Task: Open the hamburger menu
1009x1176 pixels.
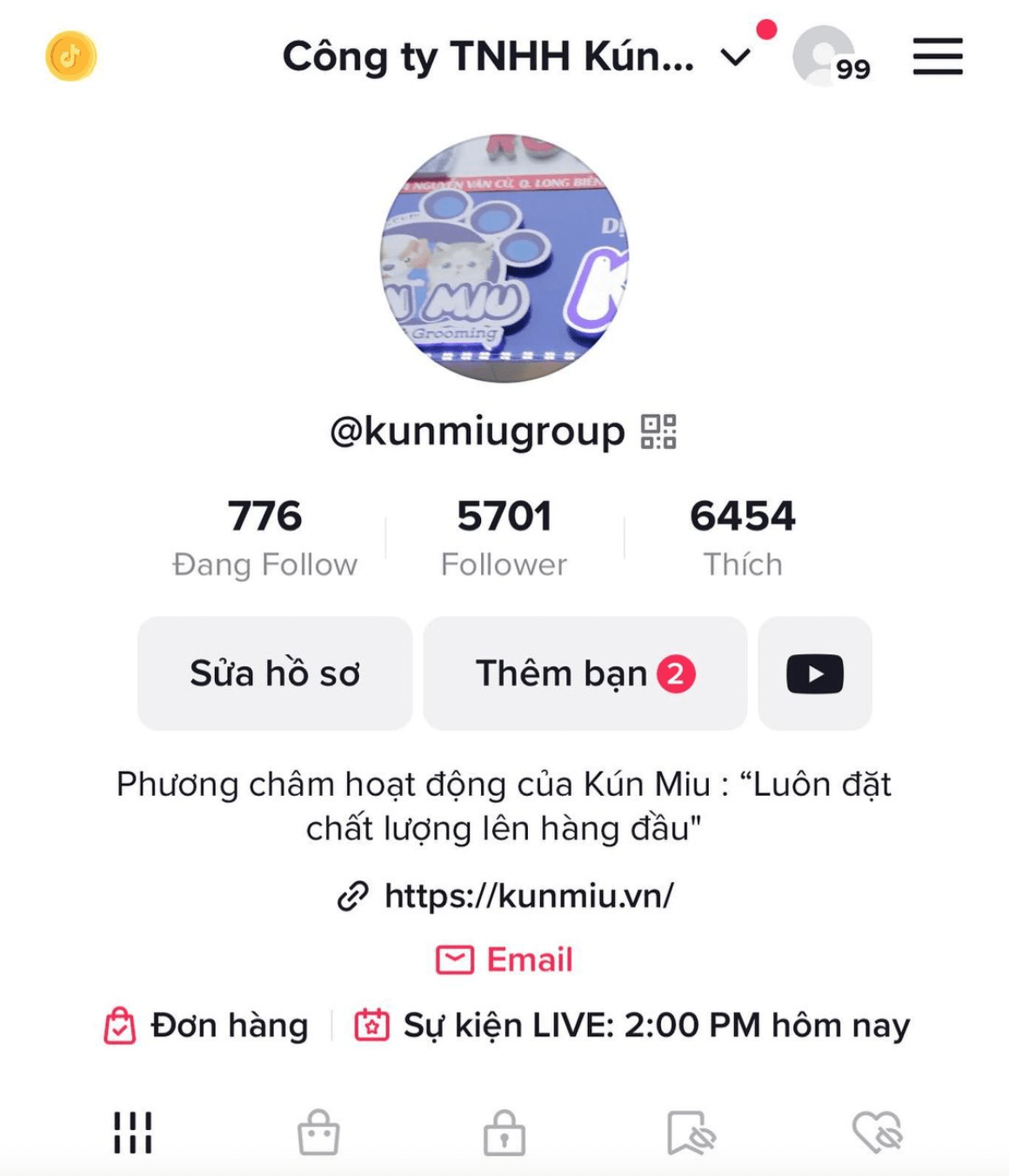Action: pyautogui.click(x=937, y=56)
